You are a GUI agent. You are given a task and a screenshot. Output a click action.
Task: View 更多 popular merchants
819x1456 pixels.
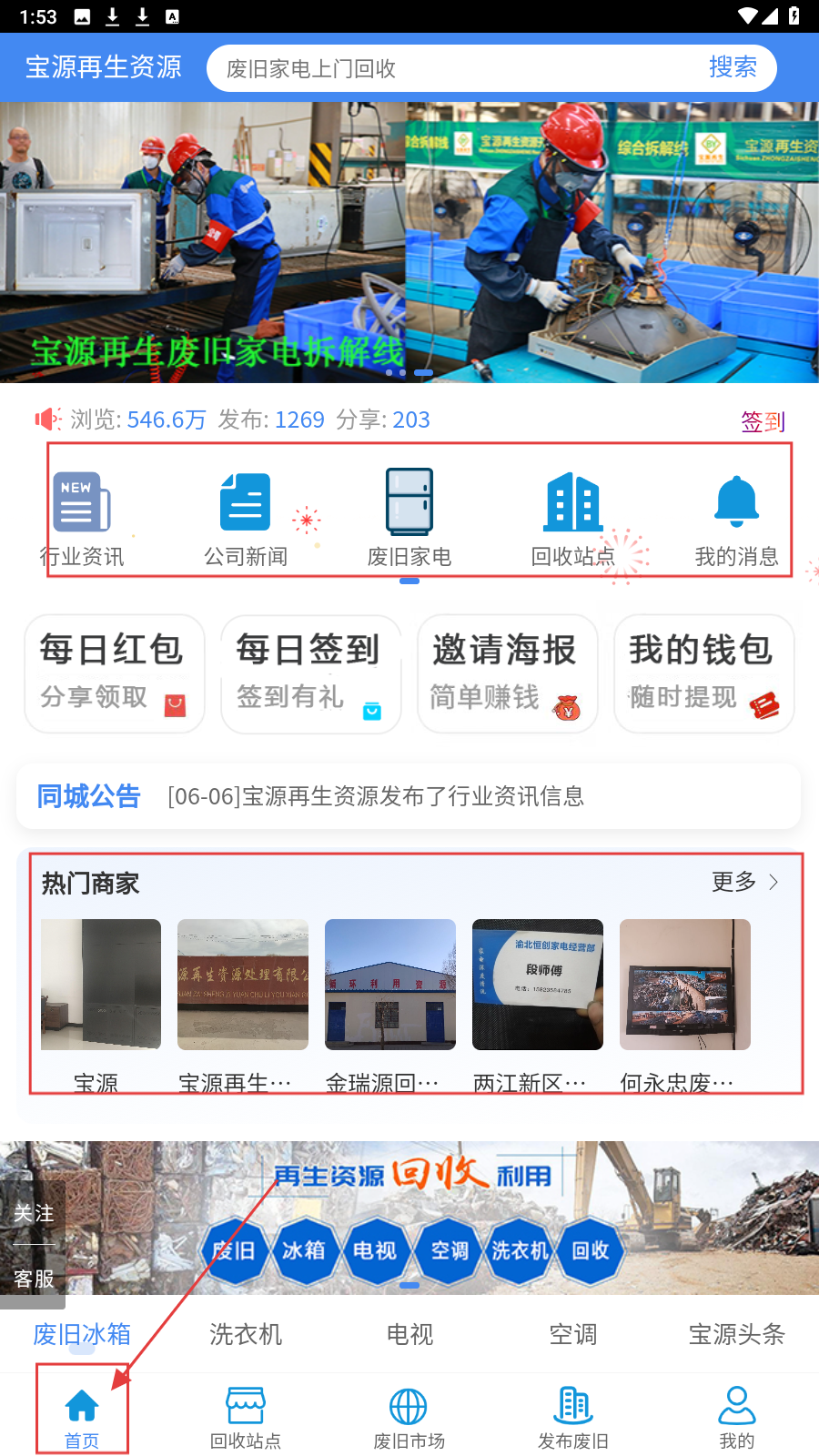[x=745, y=882]
